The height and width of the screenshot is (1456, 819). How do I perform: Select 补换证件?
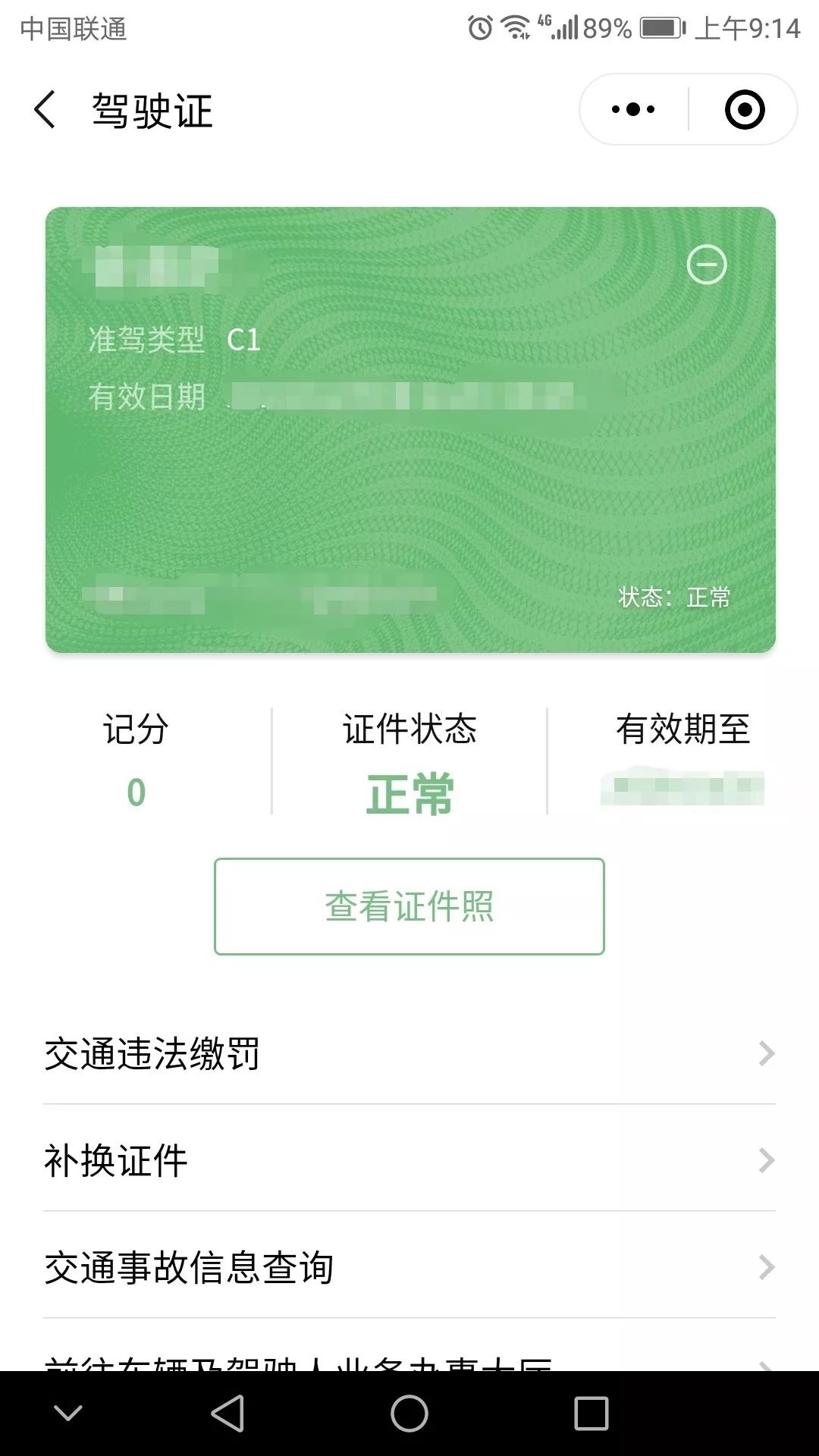point(409,1160)
